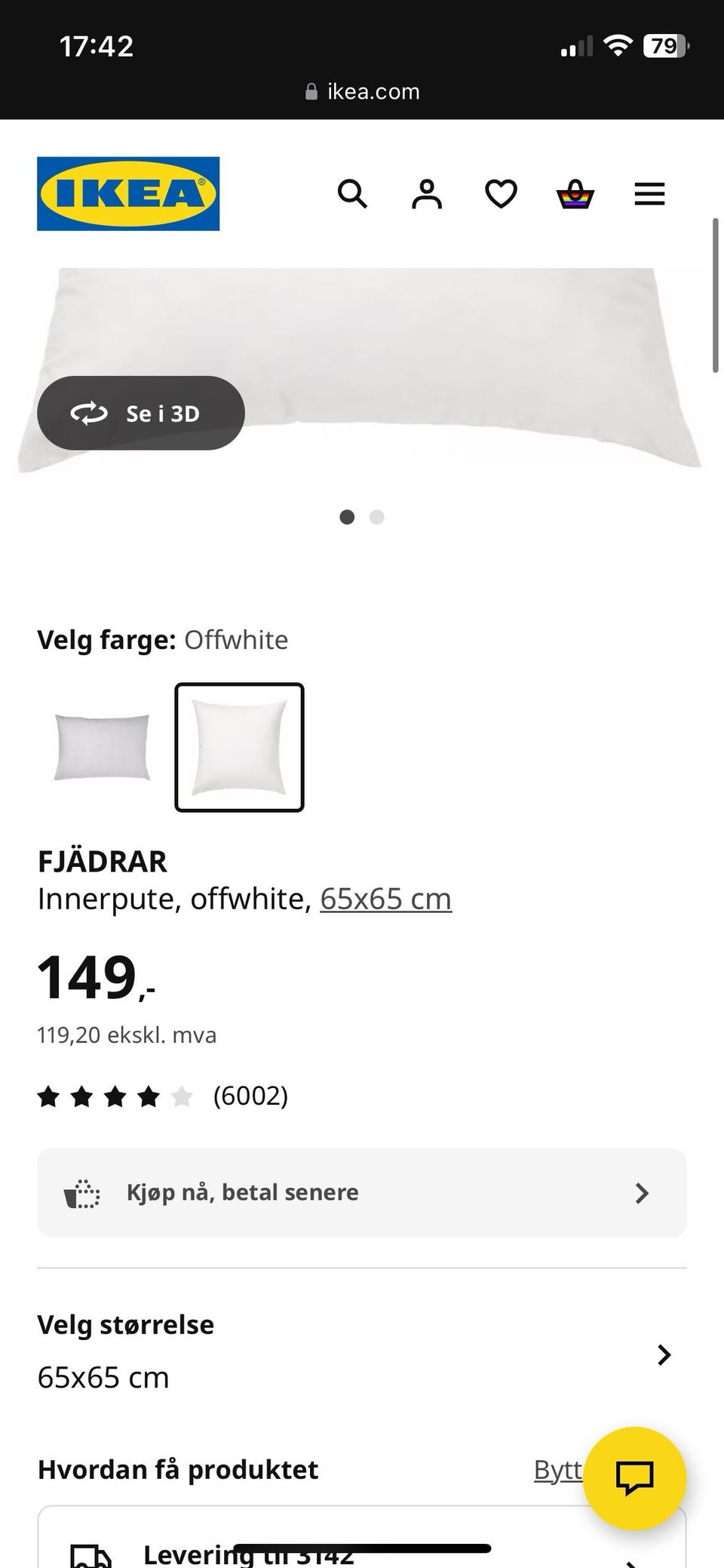
Task: Click the review count (6002)
Action: 253,1096
